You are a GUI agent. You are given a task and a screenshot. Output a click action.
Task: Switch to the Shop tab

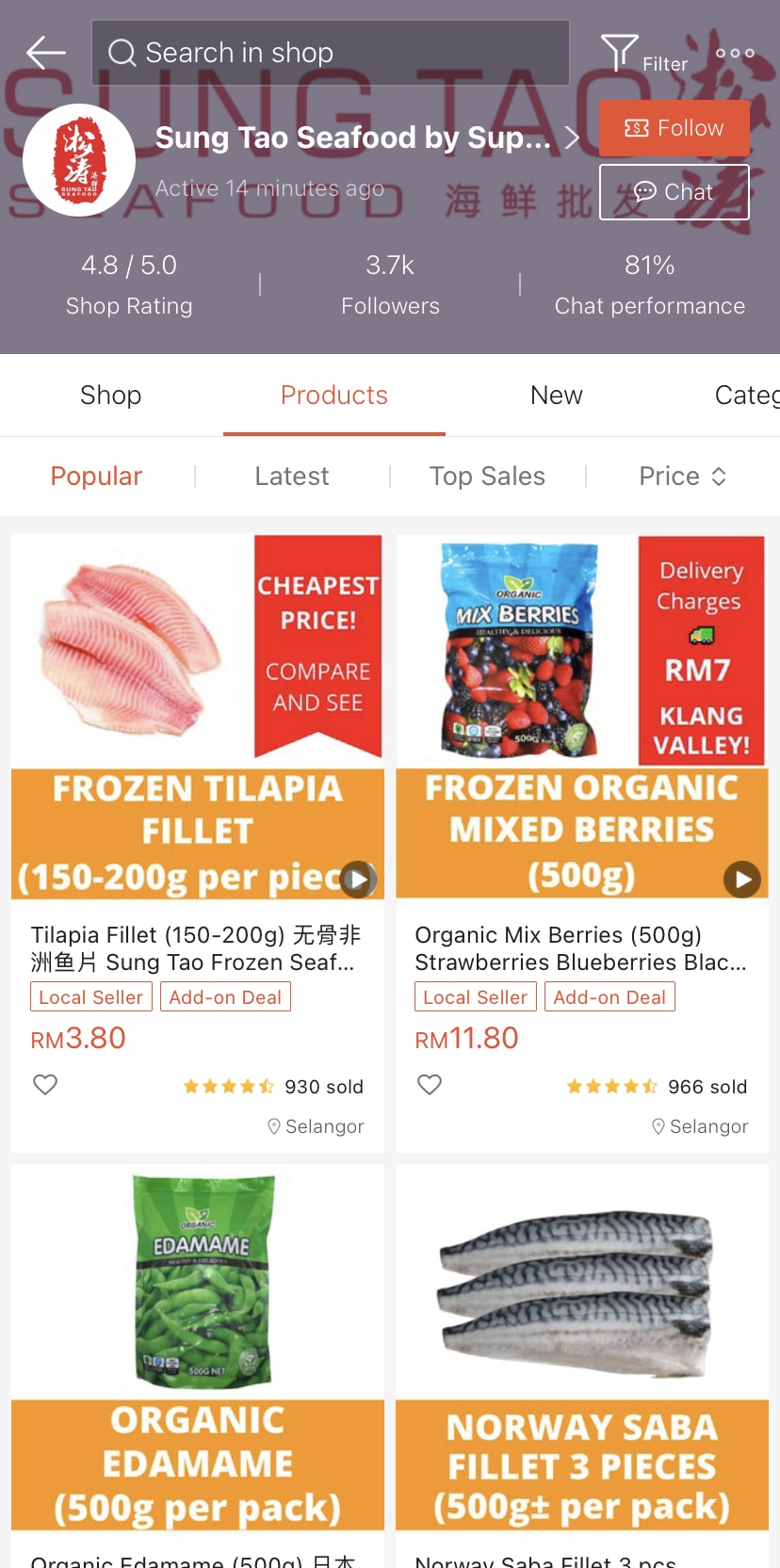(x=110, y=396)
